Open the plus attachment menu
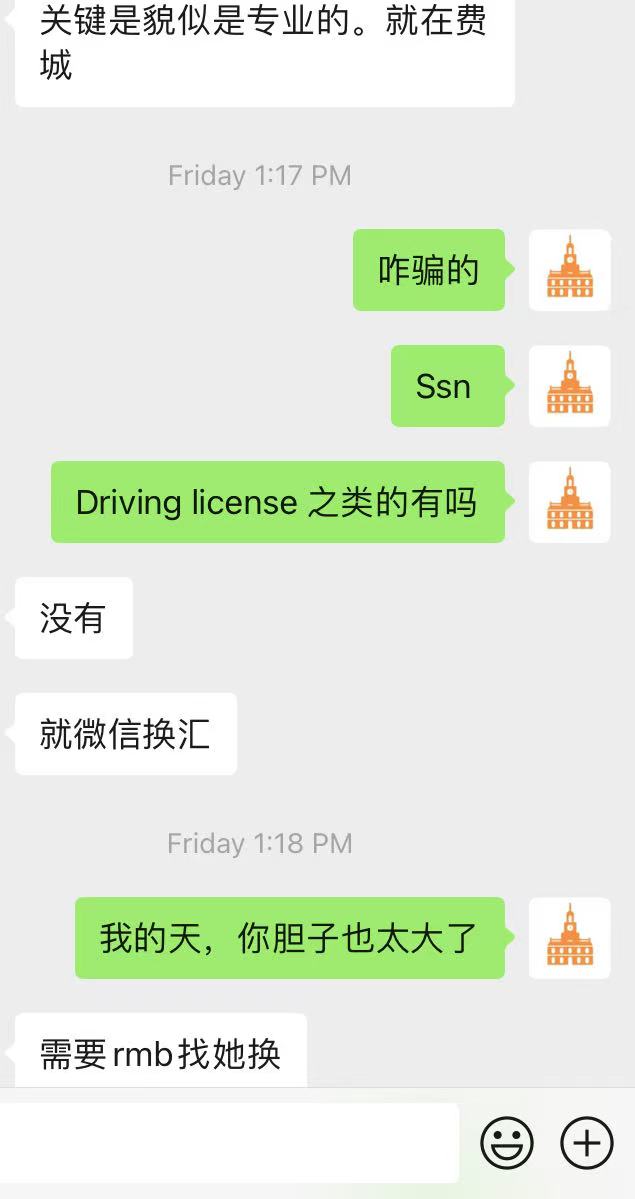Viewport: 635px width, 1199px height. pyautogui.click(x=586, y=1142)
